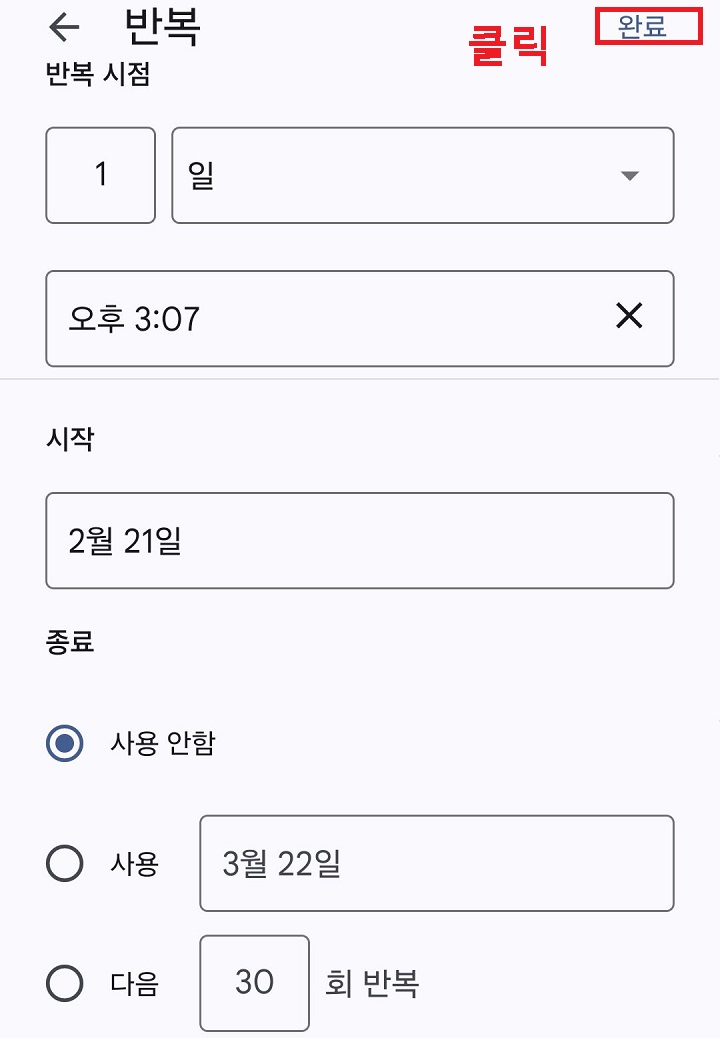The height and width of the screenshot is (1038, 720).
Task: Tap the start date field showing 2월 21일
Action: 360,541
